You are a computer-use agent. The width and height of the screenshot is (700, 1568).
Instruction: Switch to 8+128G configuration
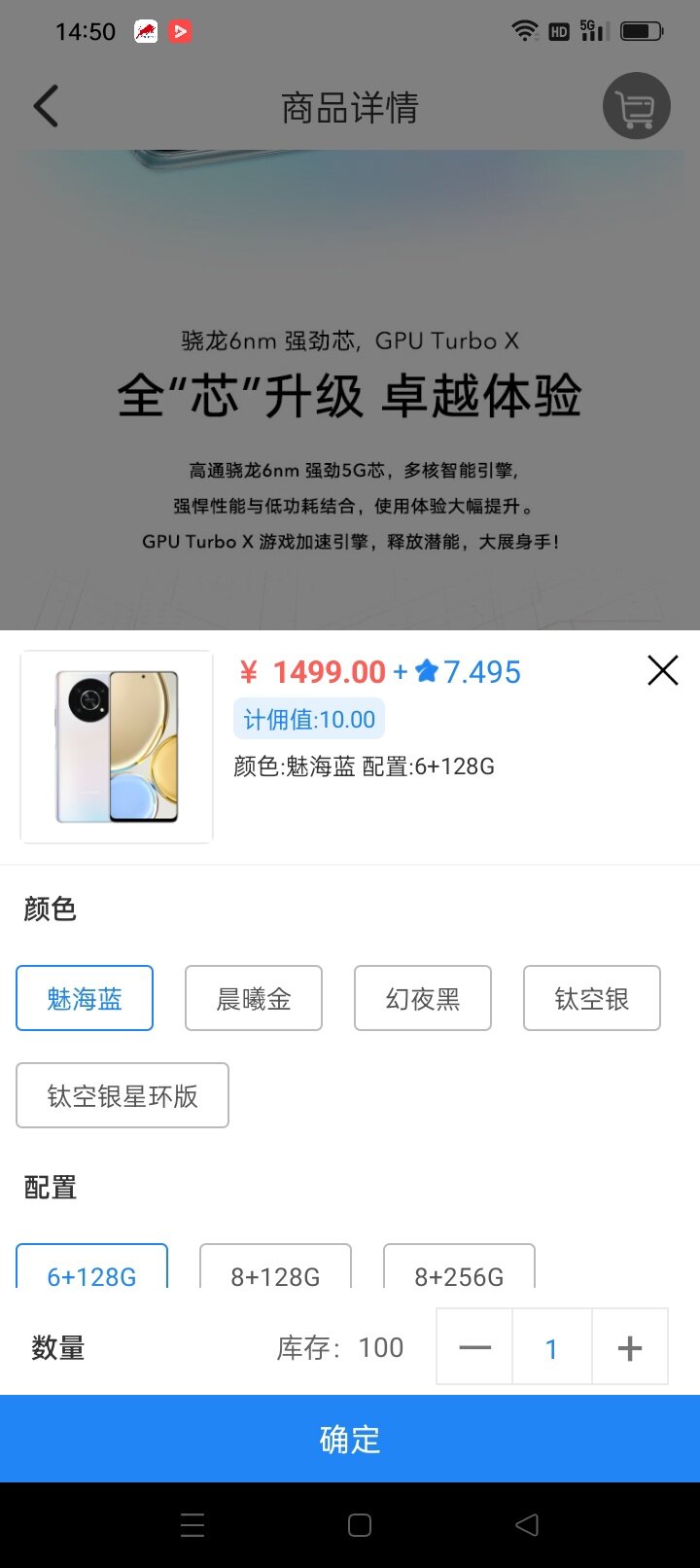tap(275, 1270)
